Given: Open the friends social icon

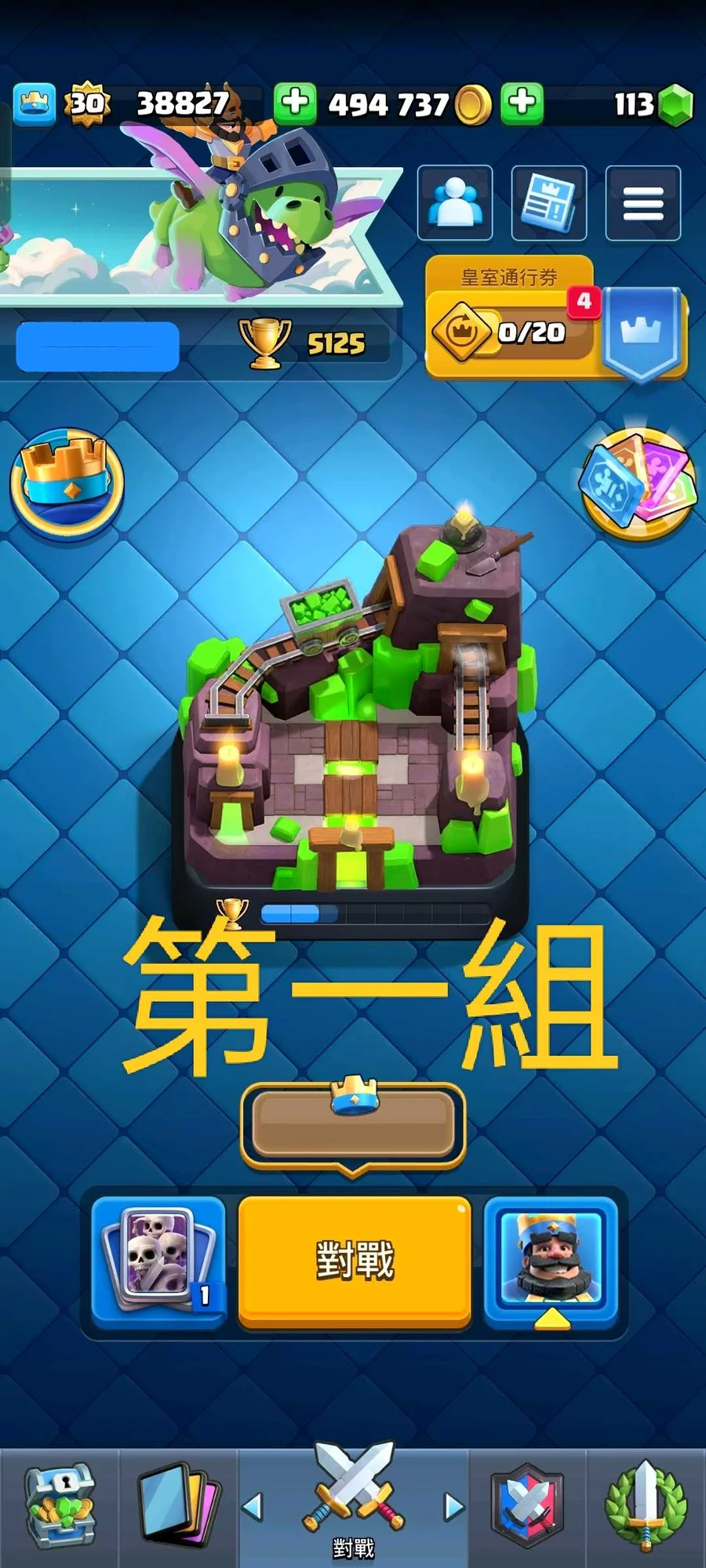Looking at the screenshot, I should tap(455, 202).
